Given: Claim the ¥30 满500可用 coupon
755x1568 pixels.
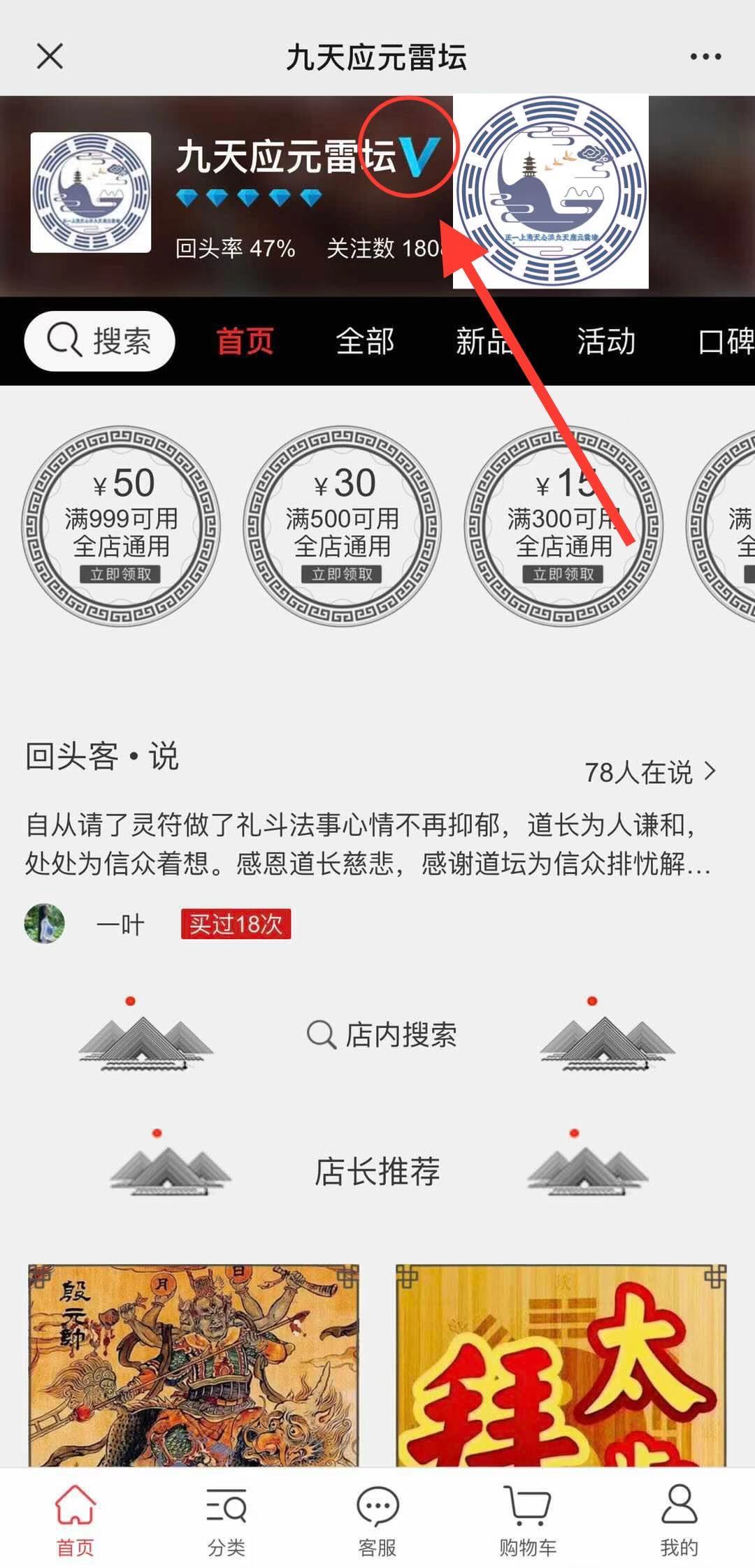Looking at the screenshot, I should pyautogui.click(x=342, y=574).
